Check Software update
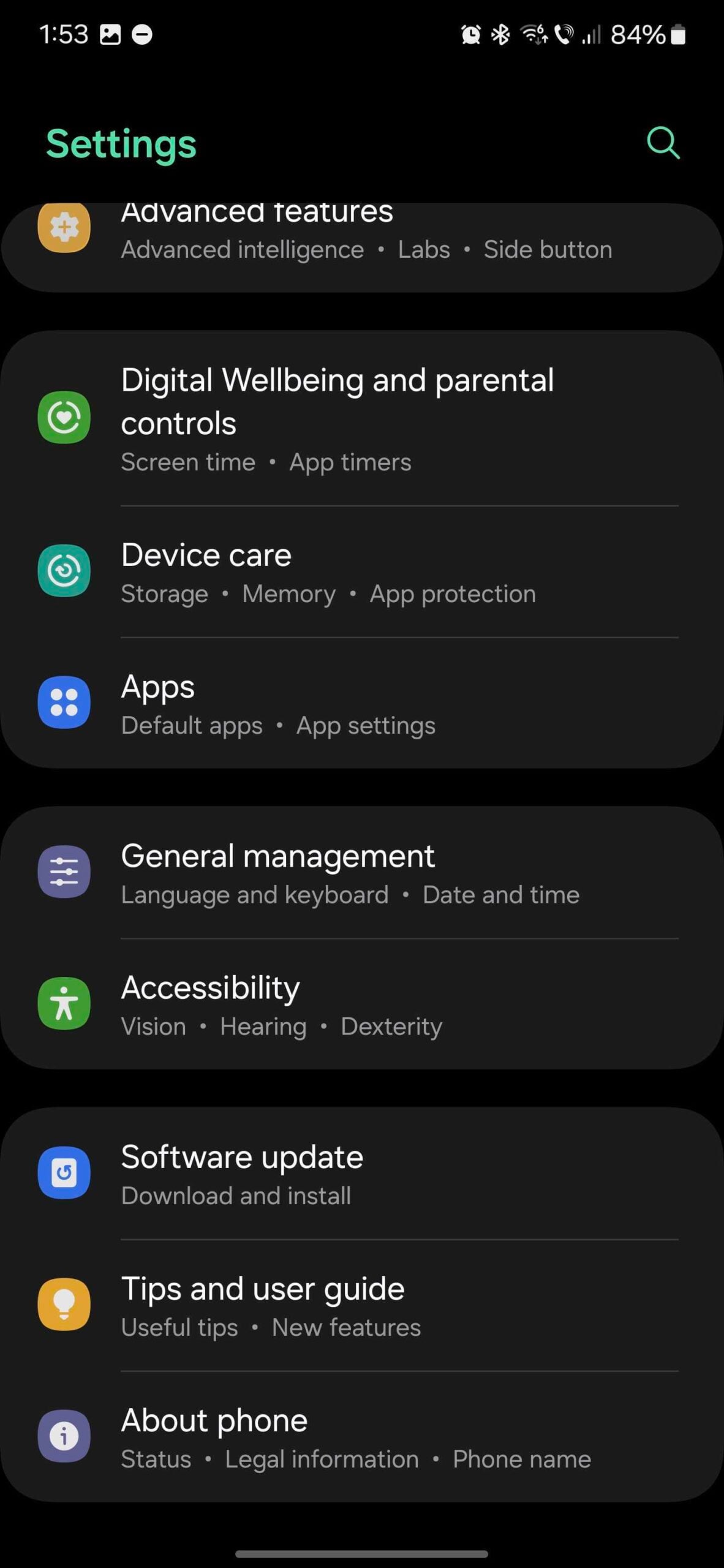724x1568 pixels. click(x=361, y=1174)
